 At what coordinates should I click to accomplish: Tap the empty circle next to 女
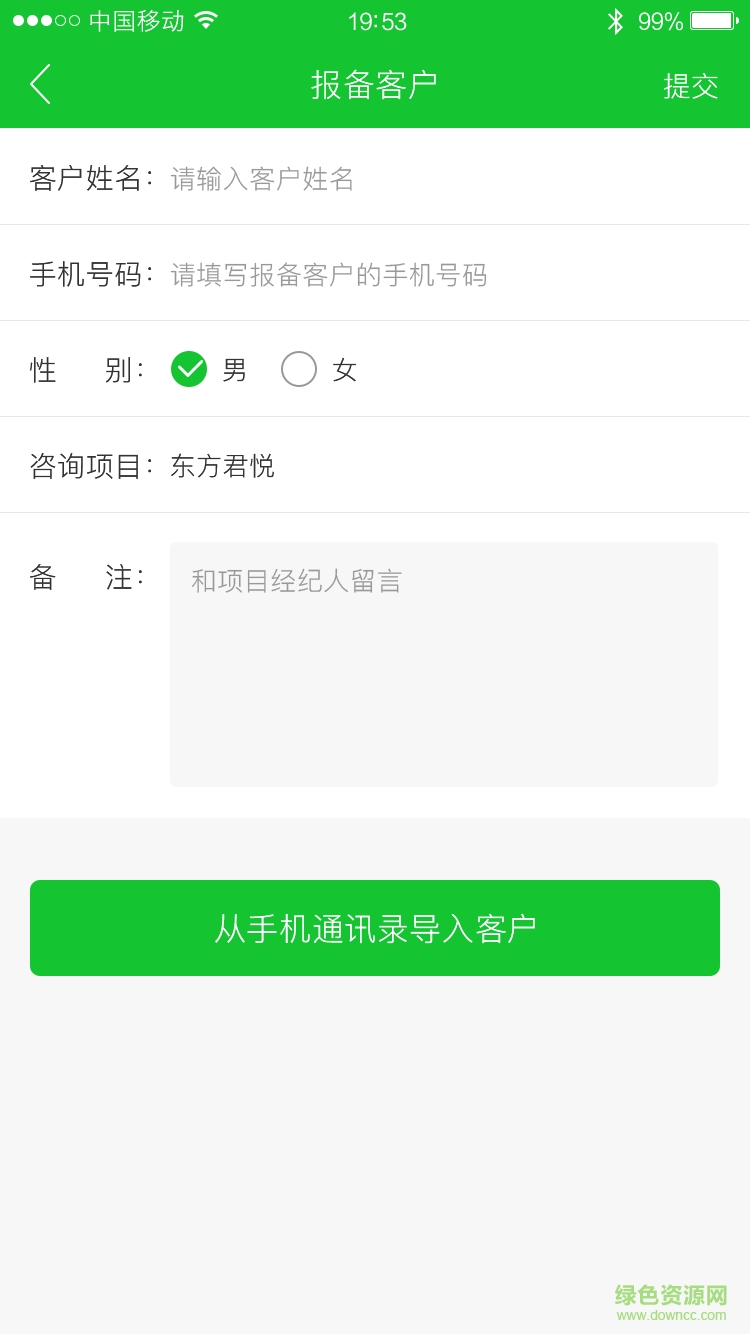[298, 369]
